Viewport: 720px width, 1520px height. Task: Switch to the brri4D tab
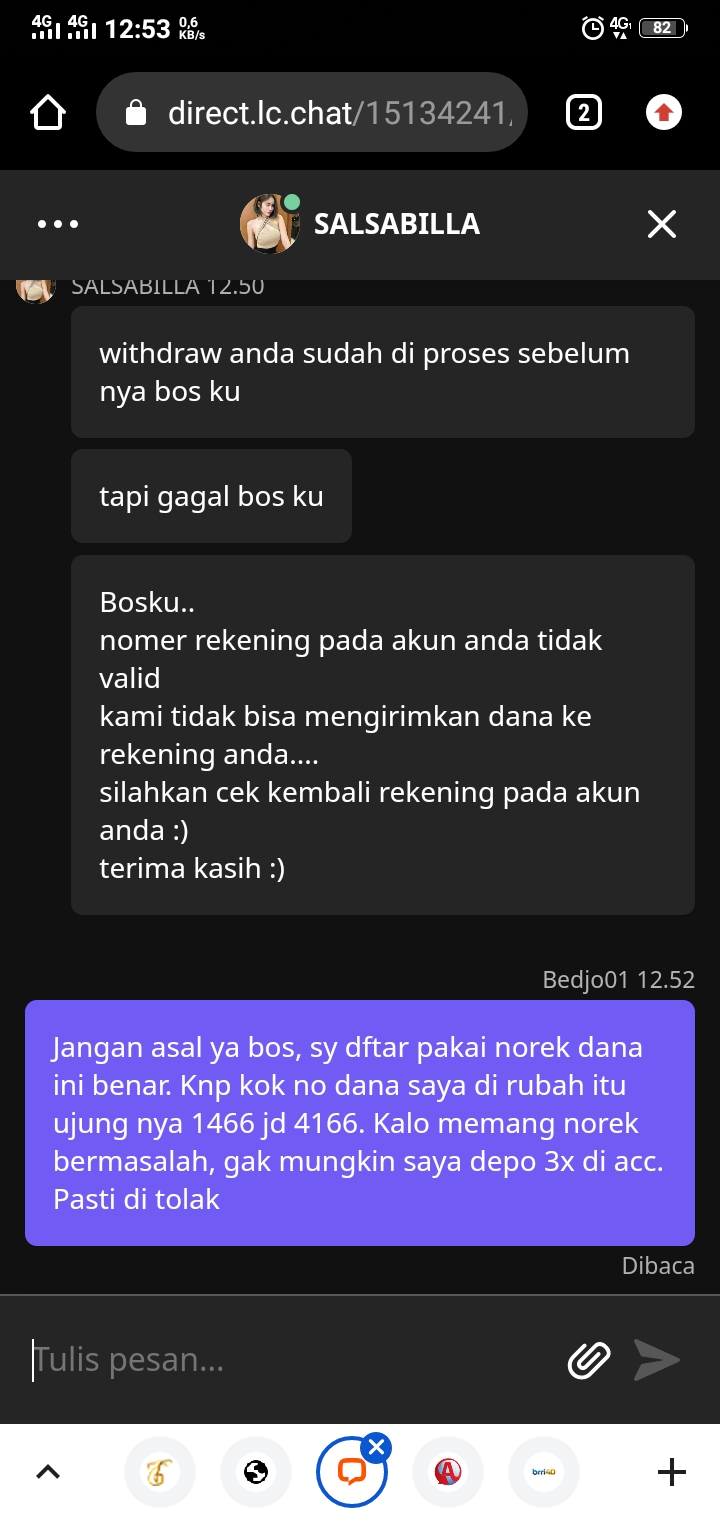(x=543, y=1471)
